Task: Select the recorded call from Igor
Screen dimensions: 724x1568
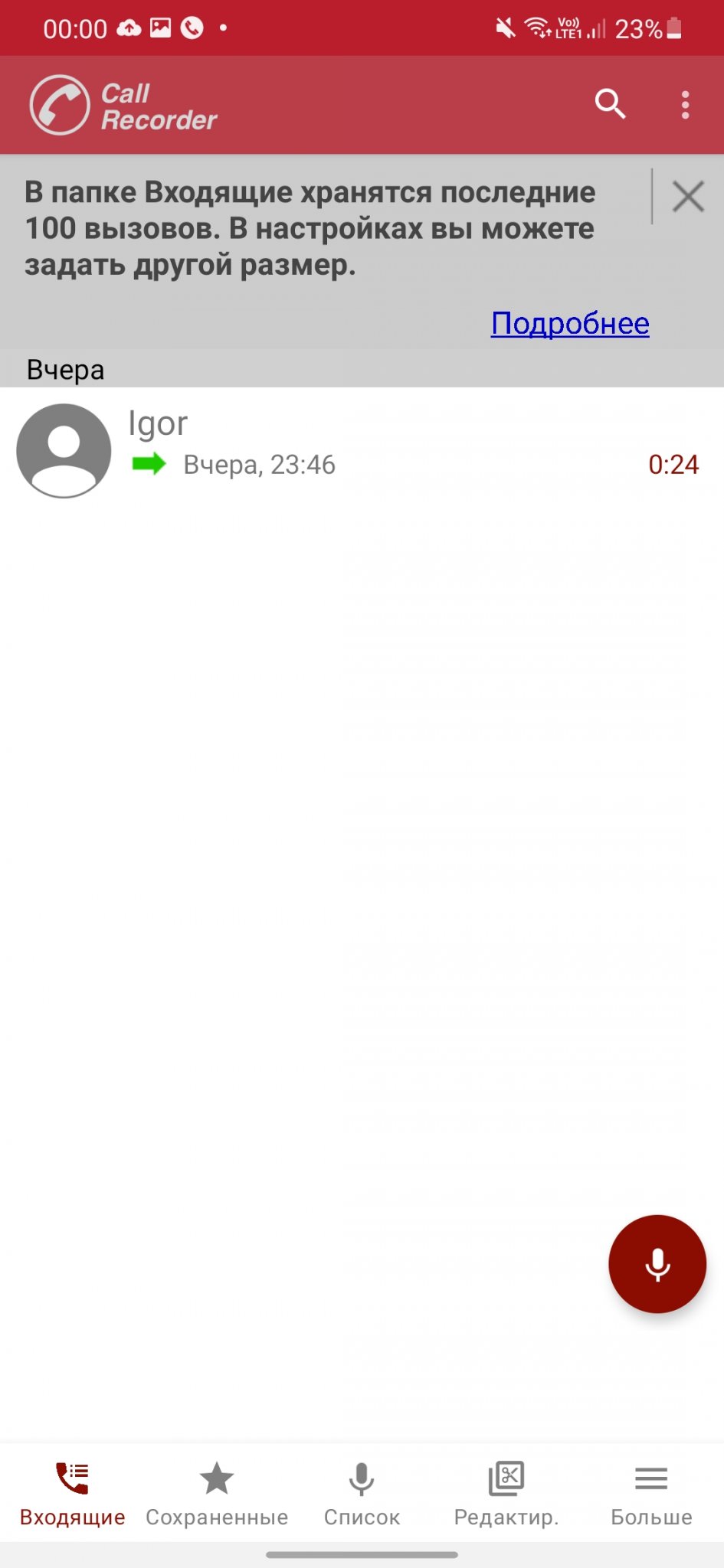Action: pos(360,450)
